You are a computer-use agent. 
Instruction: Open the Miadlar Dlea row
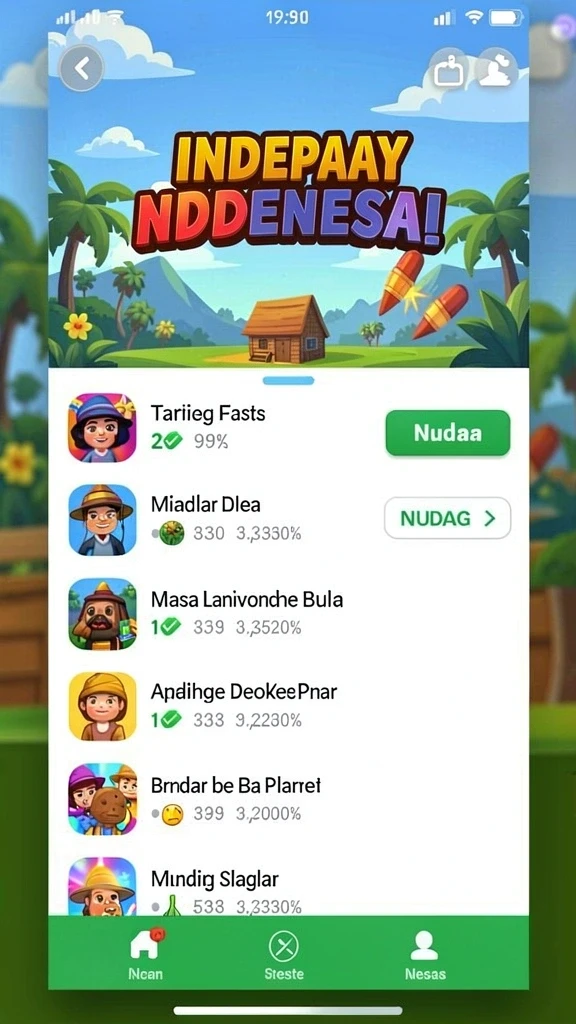[x=288, y=519]
